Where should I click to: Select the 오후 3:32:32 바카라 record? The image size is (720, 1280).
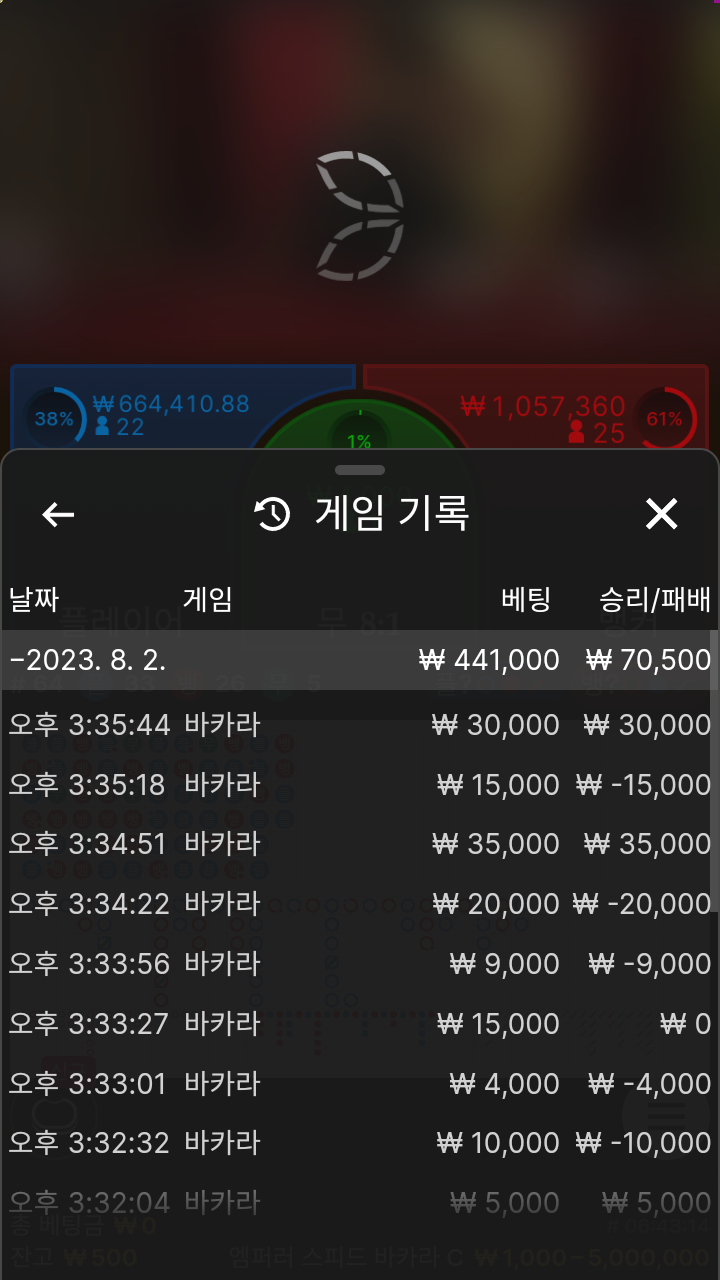tap(360, 1143)
